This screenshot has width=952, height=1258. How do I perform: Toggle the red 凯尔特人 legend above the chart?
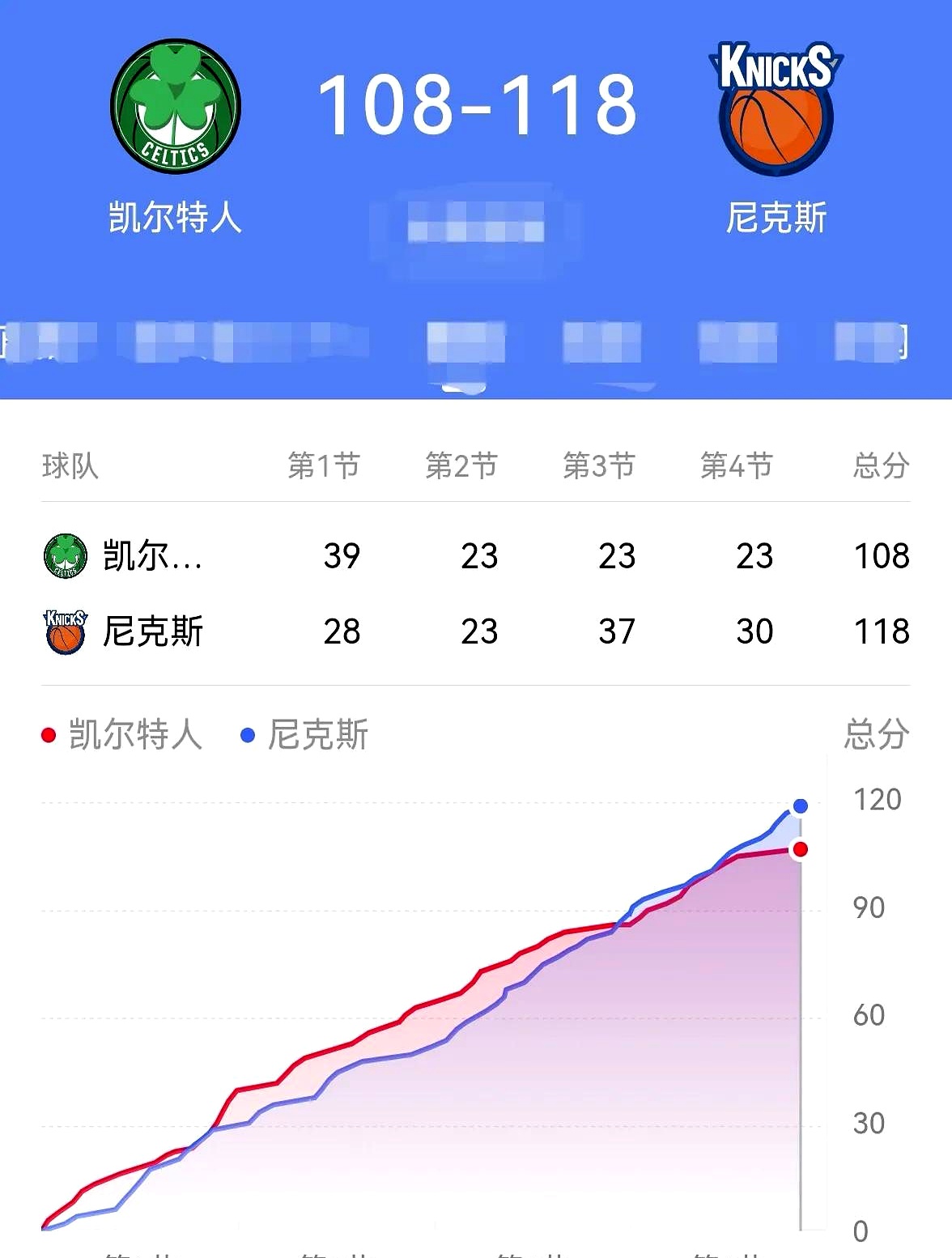[122, 735]
